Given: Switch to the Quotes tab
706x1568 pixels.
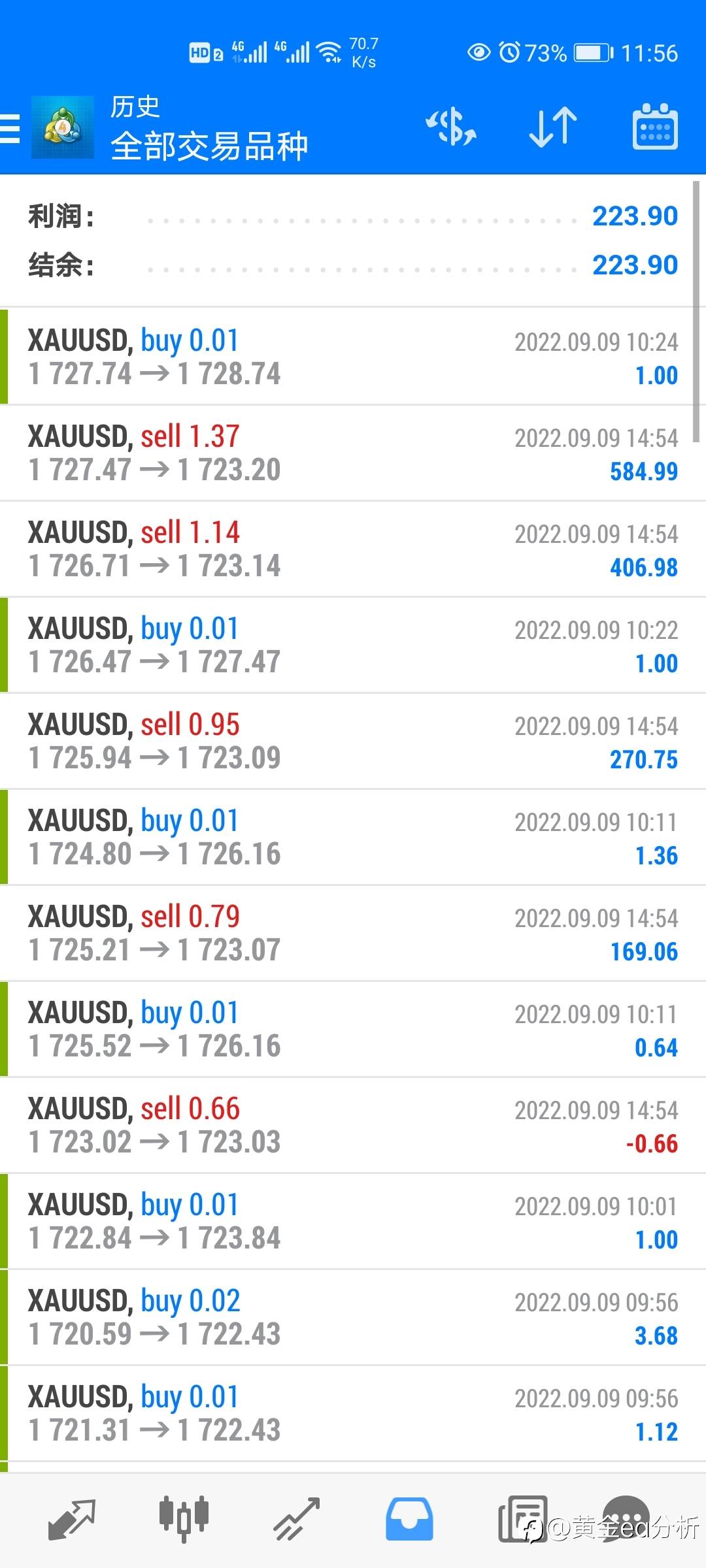Looking at the screenshot, I should pos(72,1520).
